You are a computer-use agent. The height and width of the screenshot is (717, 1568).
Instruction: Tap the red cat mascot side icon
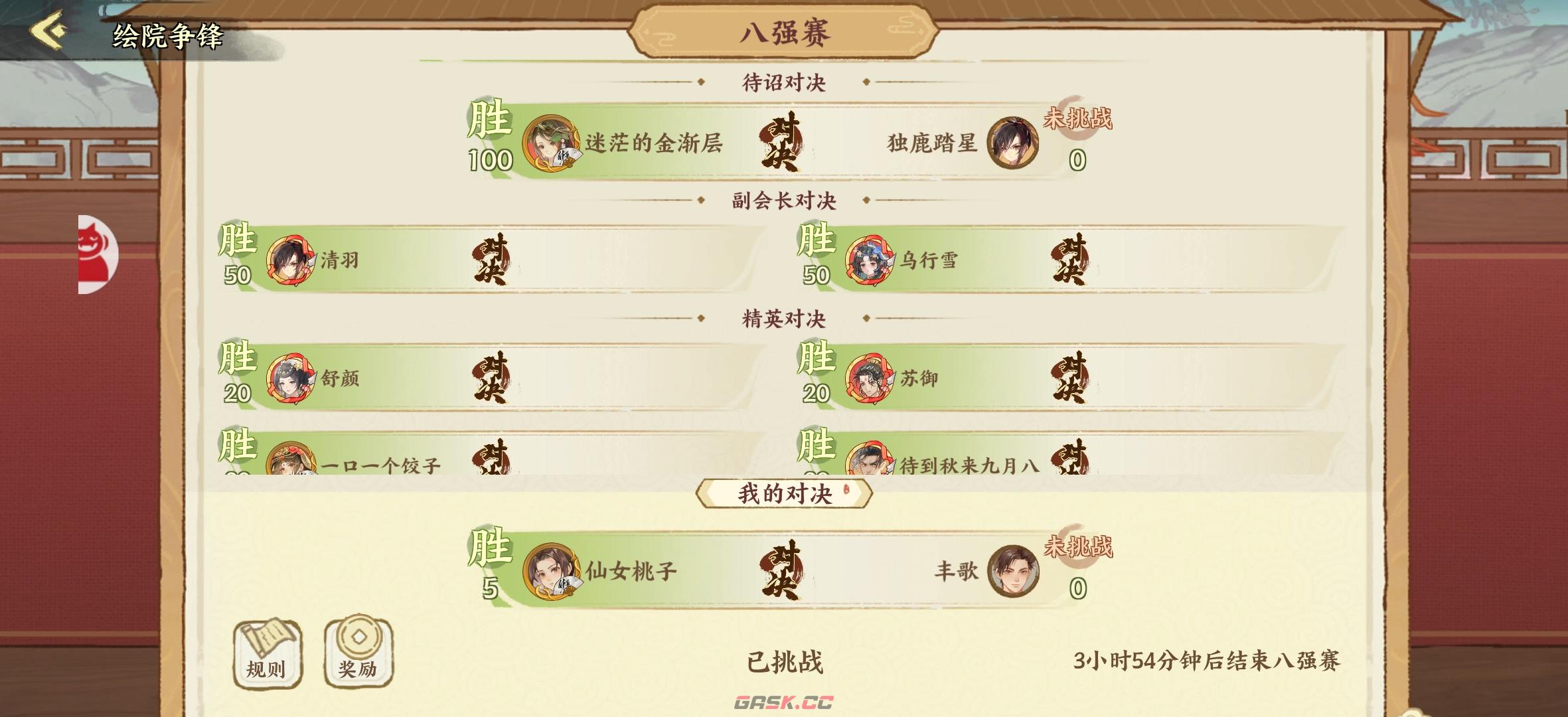97,254
